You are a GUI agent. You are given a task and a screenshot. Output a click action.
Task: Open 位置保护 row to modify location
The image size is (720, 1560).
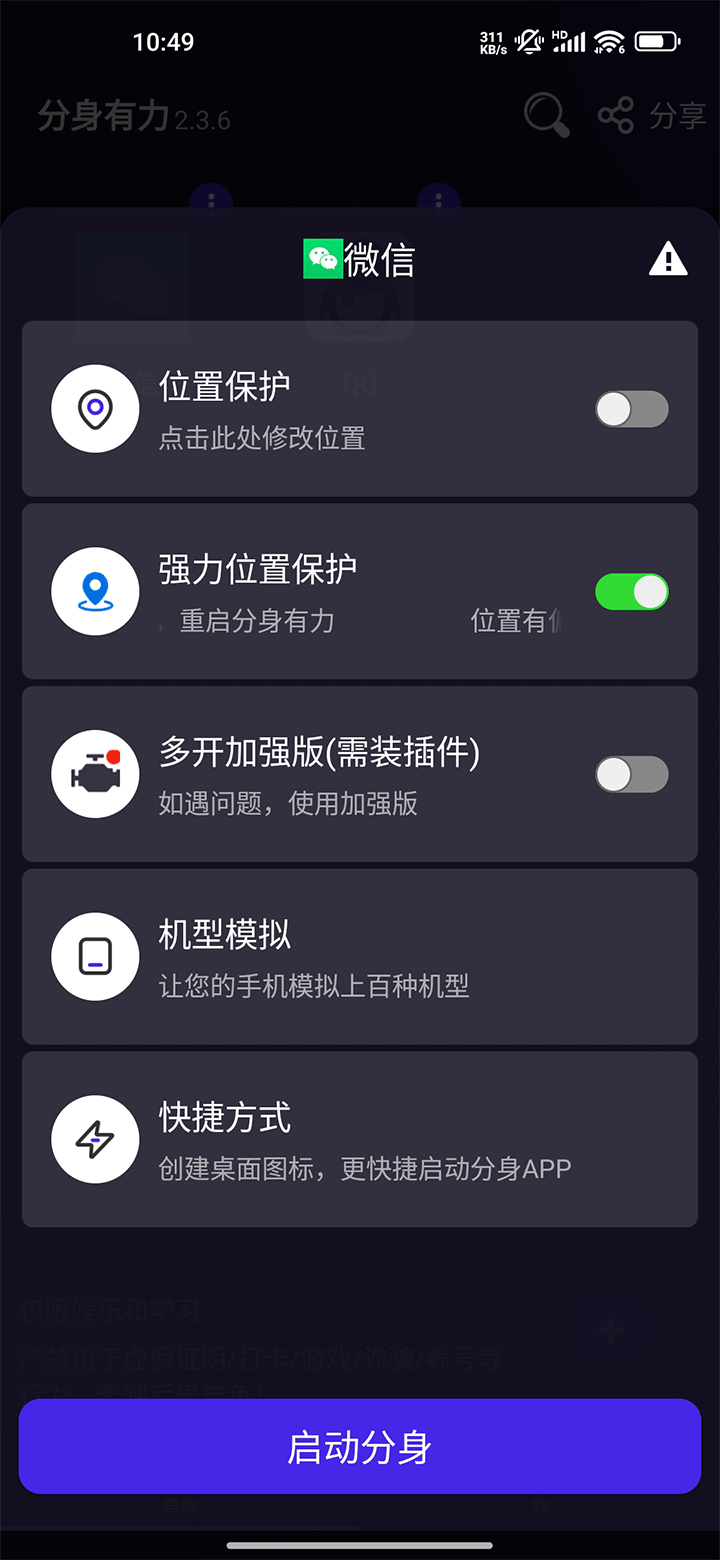tap(300, 409)
